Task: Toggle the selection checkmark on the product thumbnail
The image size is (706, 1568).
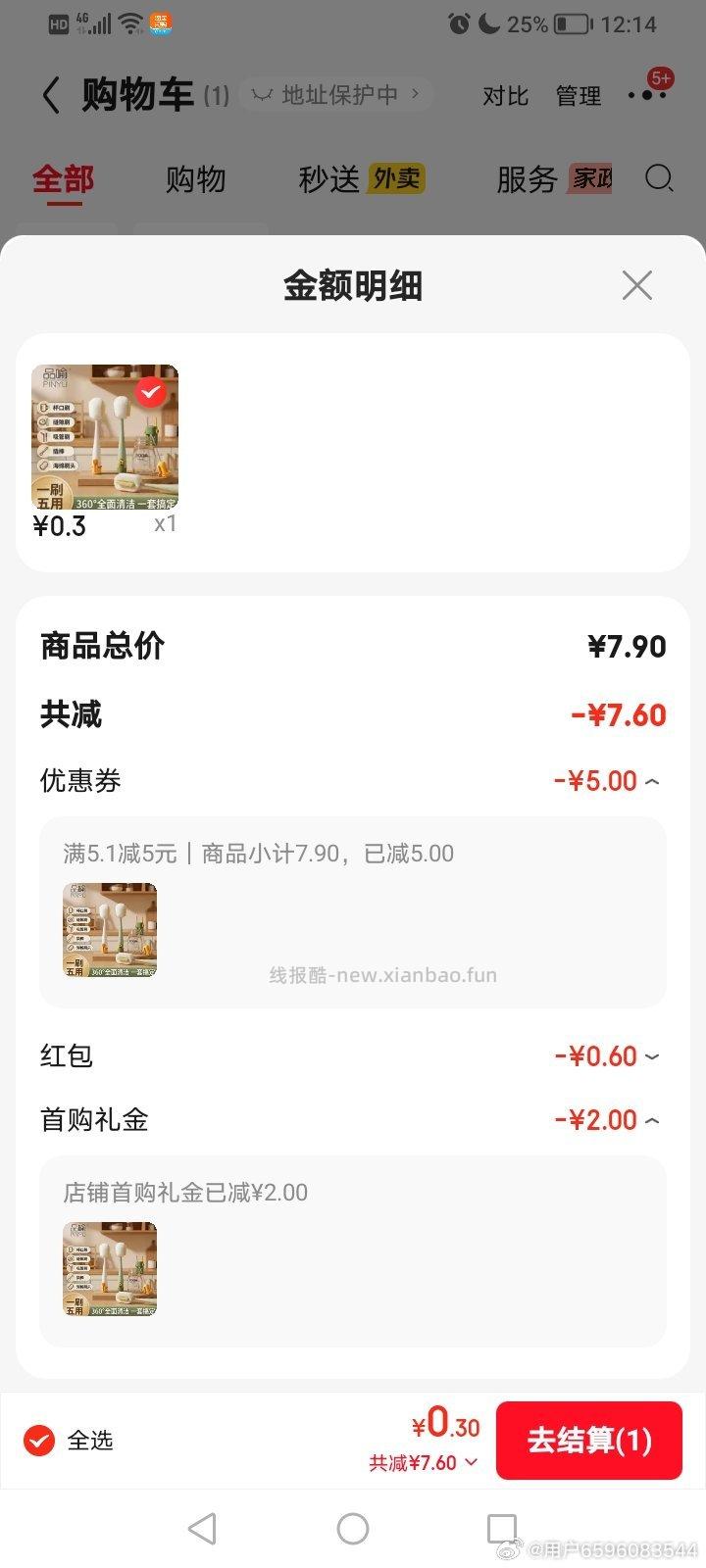Action: [x=149, y=392]
